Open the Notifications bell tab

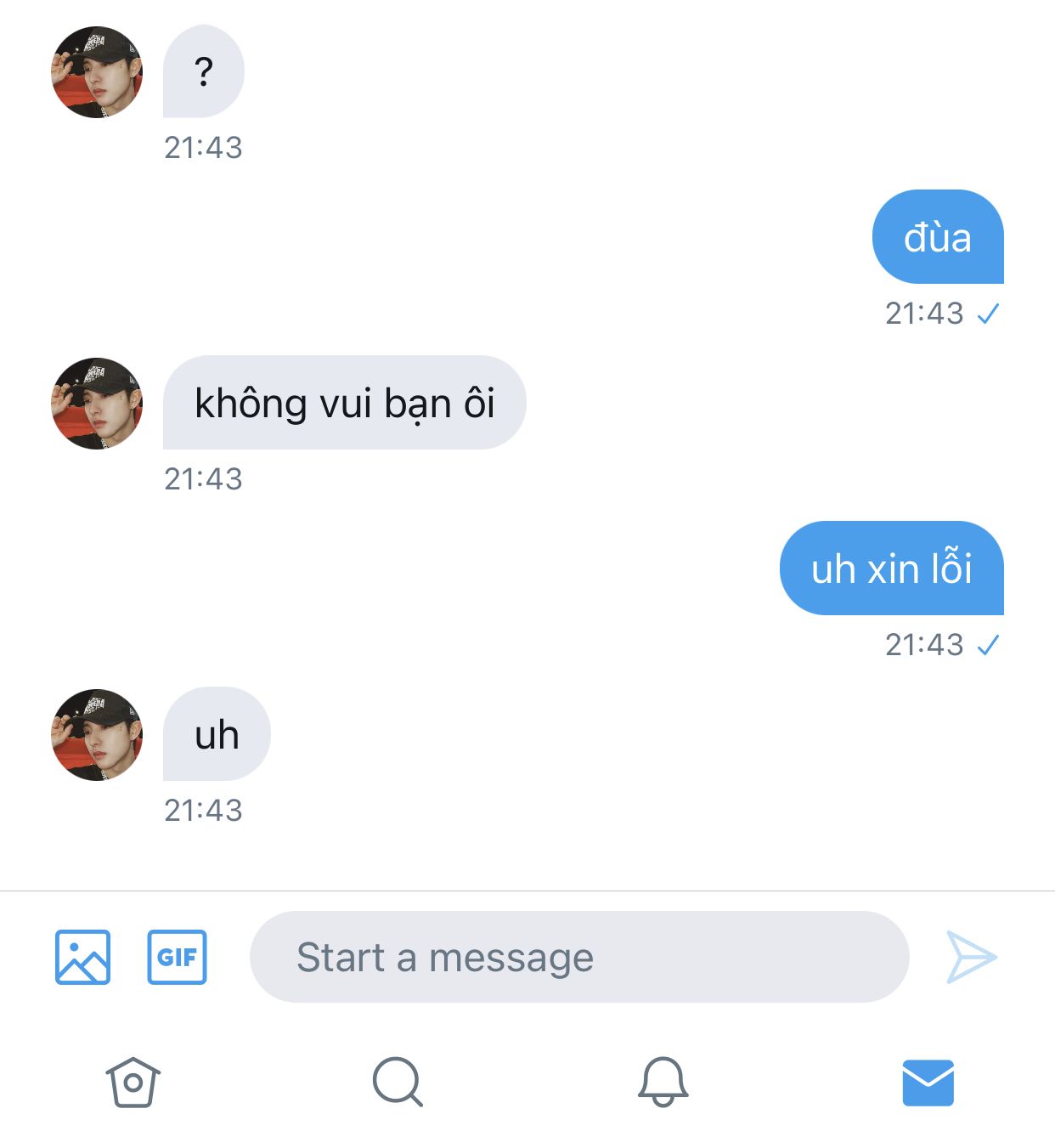[x=663, y=1083]
